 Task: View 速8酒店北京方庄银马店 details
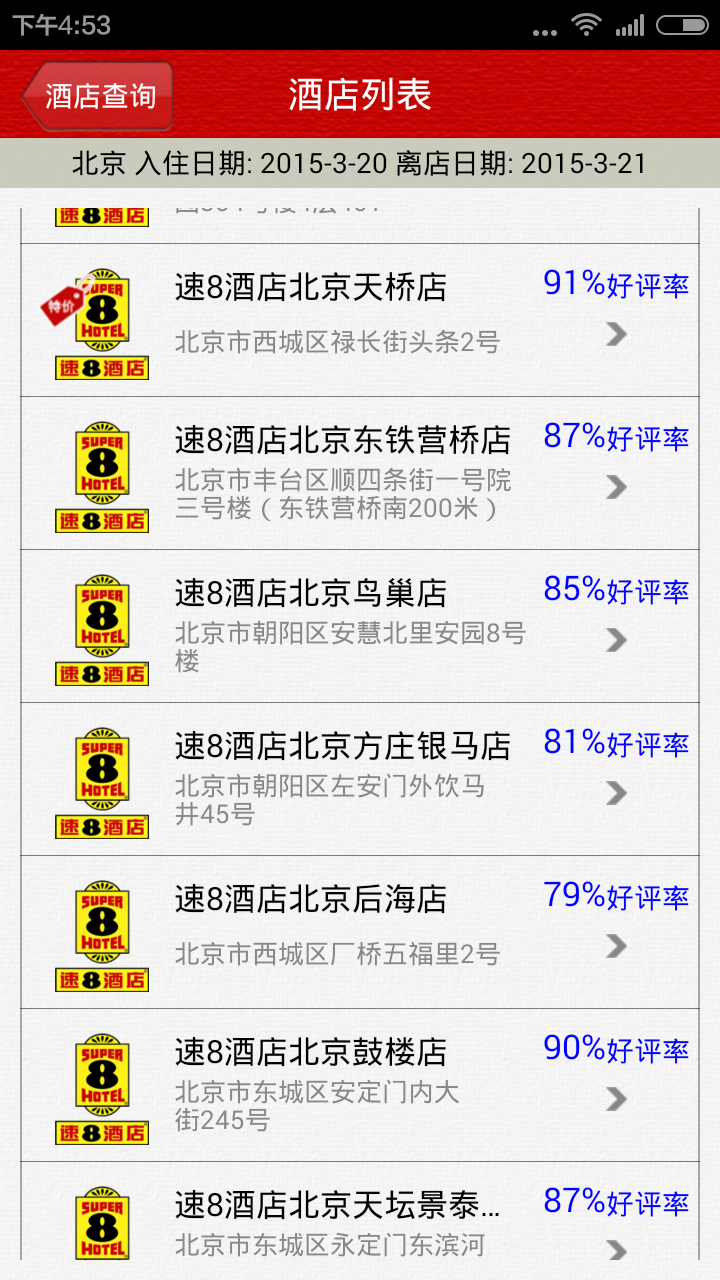point(360,779)
